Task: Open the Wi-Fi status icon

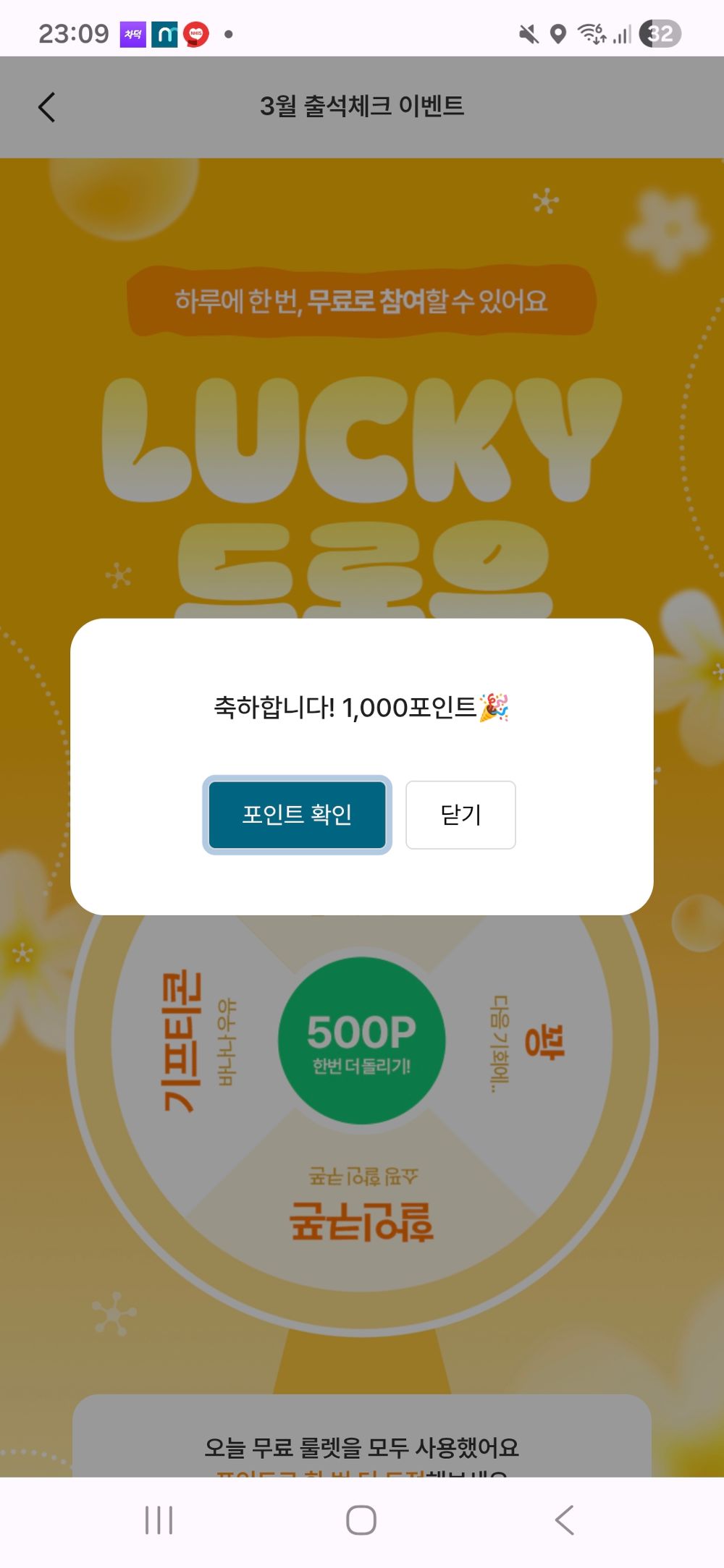Action: tap(592, 33)
